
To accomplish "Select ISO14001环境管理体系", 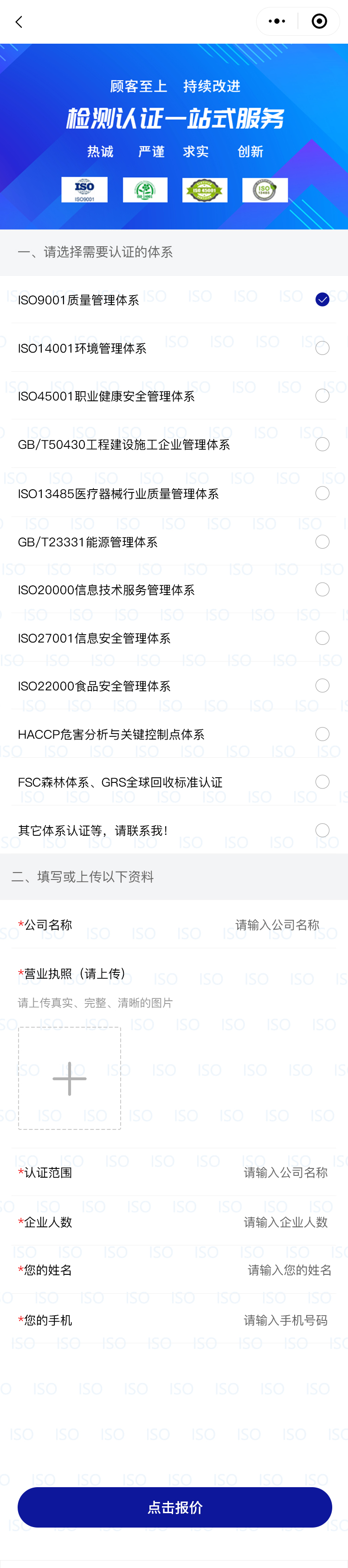I will [322, 348].
